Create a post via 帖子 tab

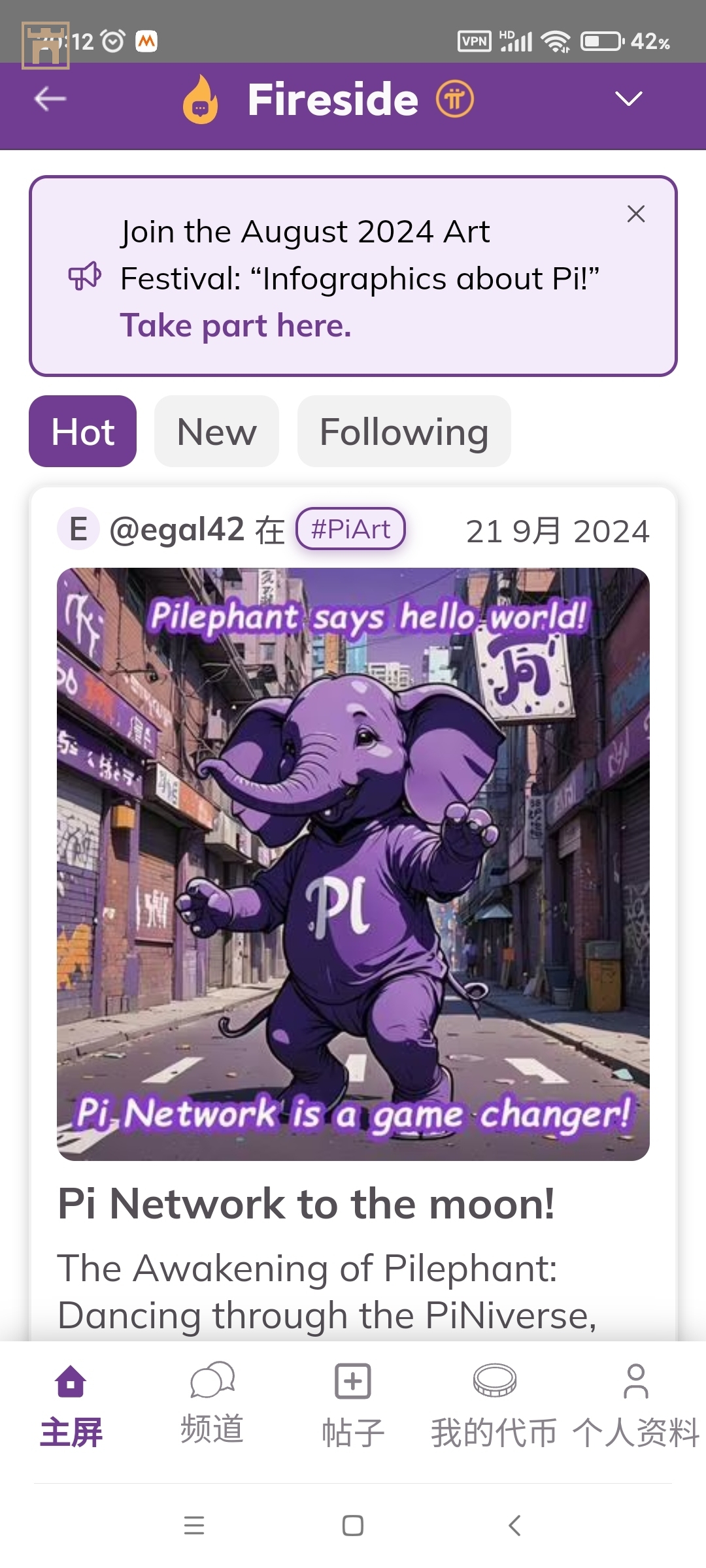tap(353, 1405)
